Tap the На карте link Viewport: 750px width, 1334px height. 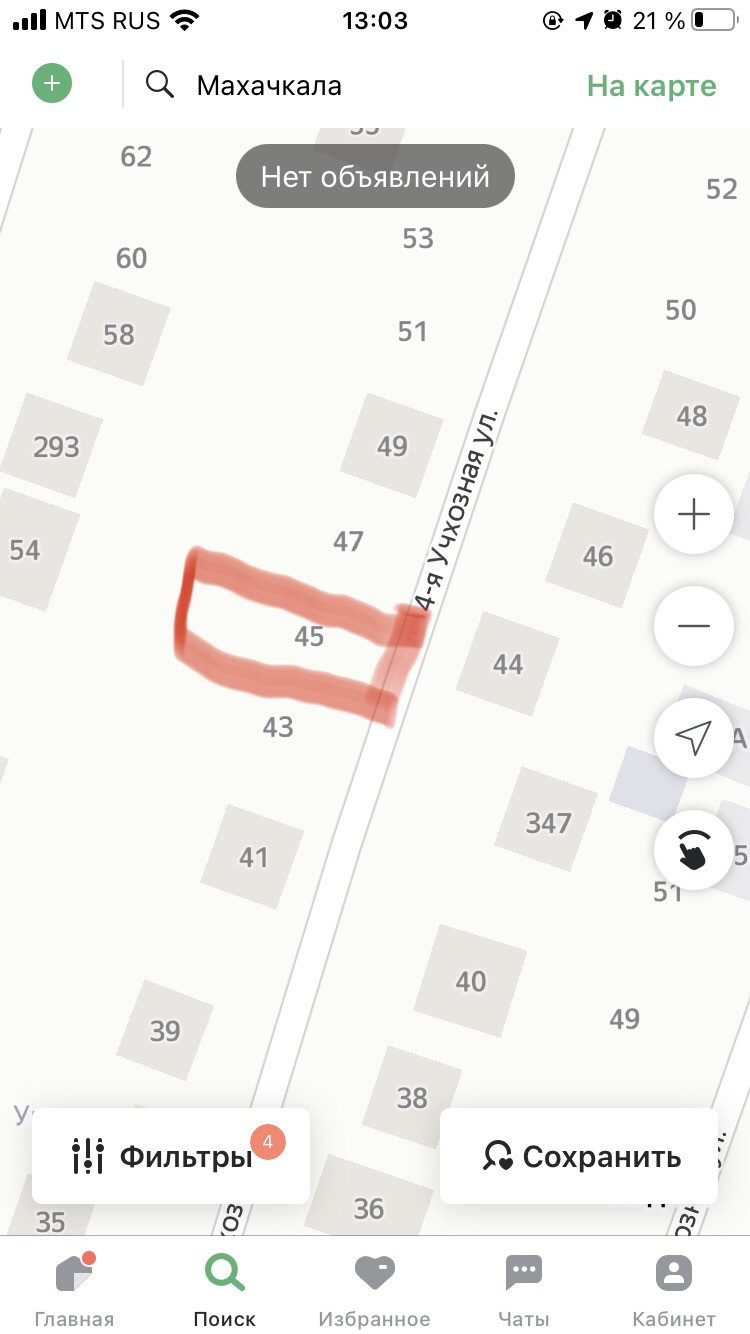[651, 86]
